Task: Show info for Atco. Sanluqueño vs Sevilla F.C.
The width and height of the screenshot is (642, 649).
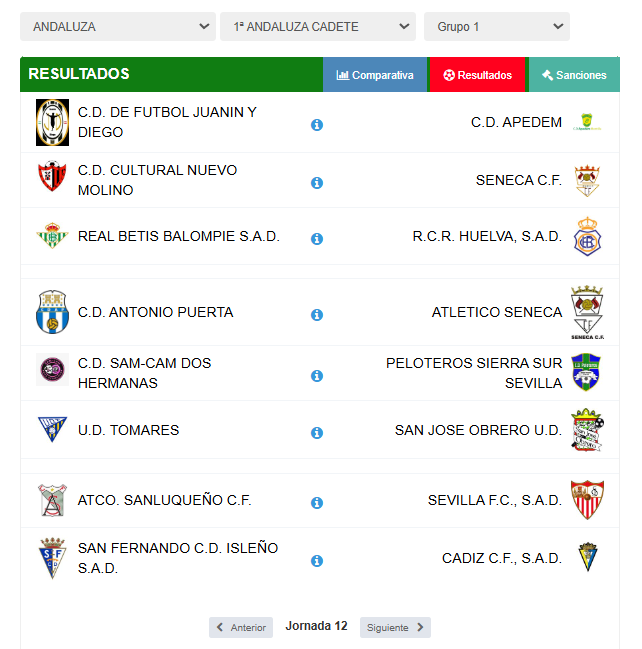Action: [x=317, y=503]
